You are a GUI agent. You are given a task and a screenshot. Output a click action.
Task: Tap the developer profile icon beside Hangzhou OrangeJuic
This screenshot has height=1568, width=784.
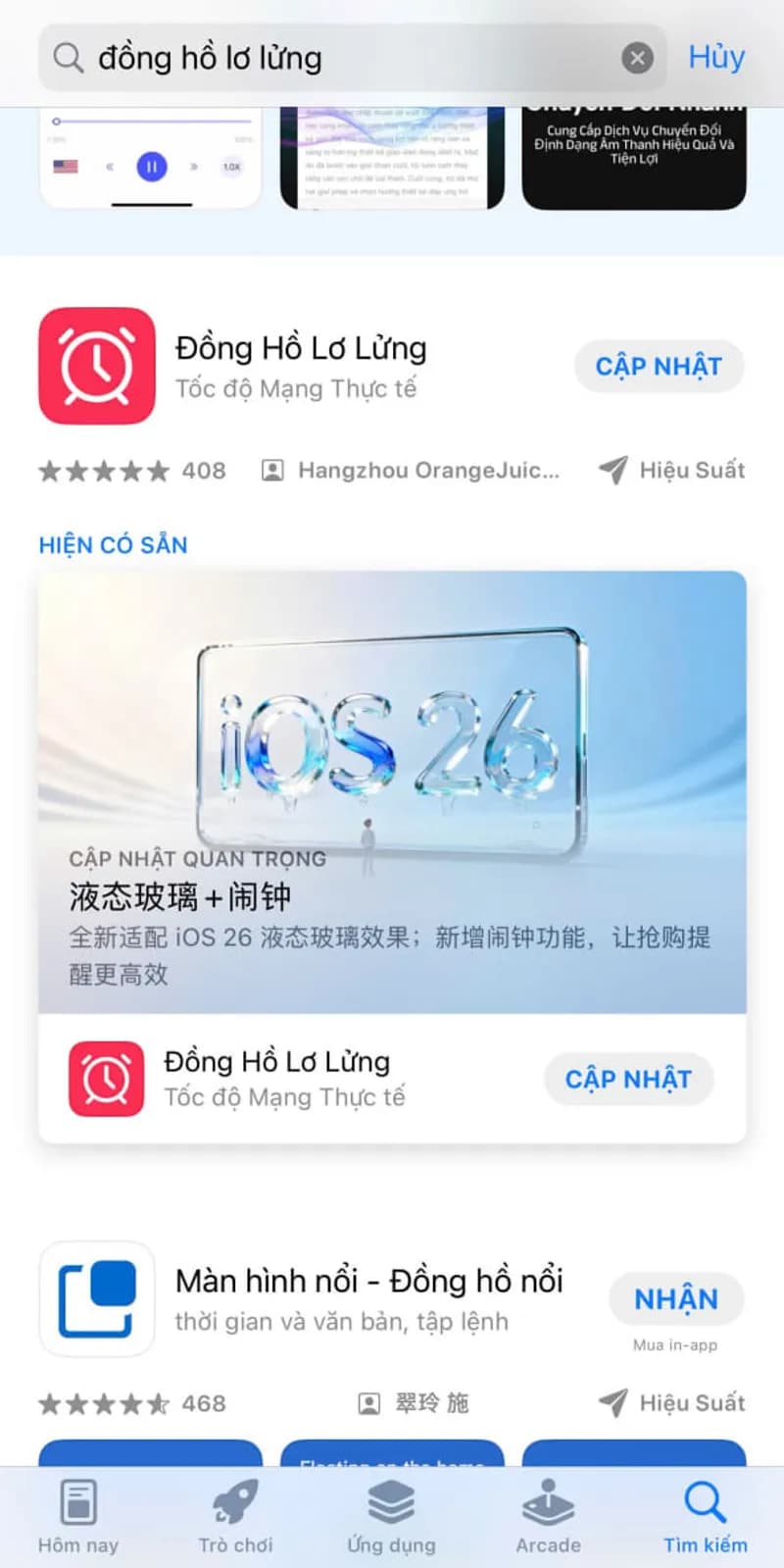coord(271,471)
